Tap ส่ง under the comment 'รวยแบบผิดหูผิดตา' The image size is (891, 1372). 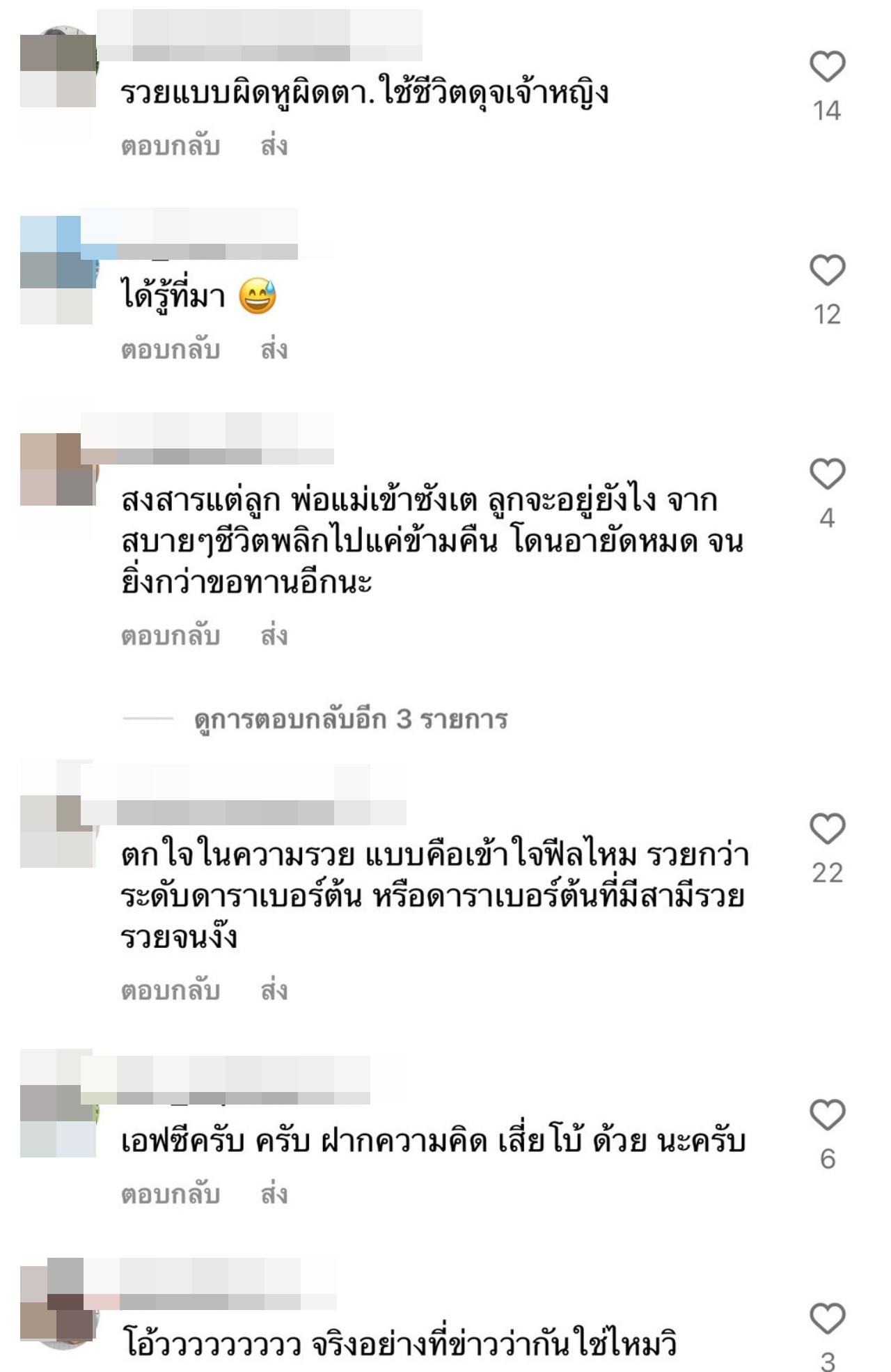(274, 146)
